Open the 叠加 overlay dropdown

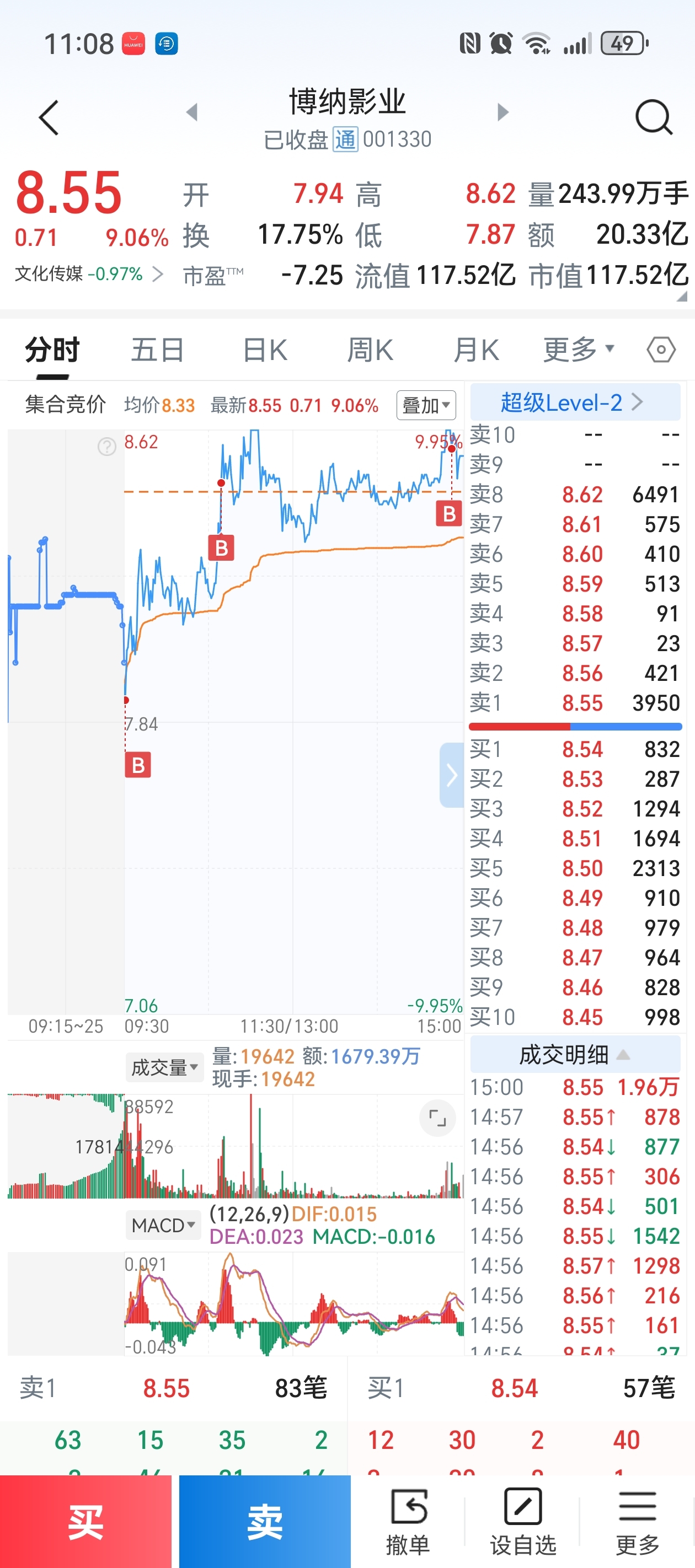[x=426, y=405]
